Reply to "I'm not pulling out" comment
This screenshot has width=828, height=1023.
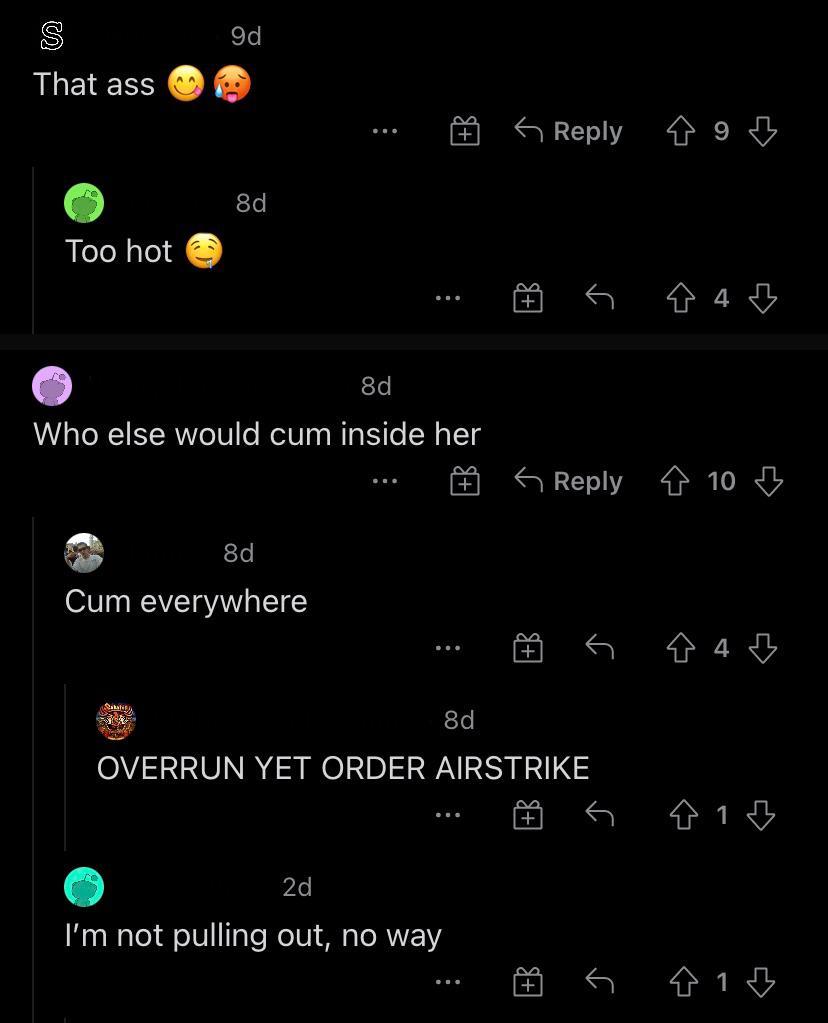(x=599, y=983)
